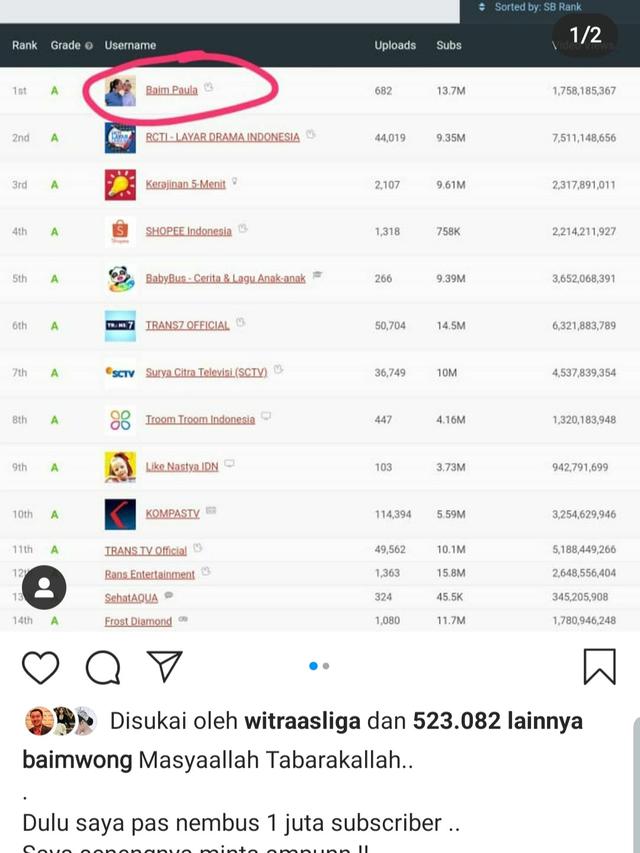640x853 pixels.
Task: Save the post with the bookmark icon
Action: pyautogui.click(x=599, y=666)
